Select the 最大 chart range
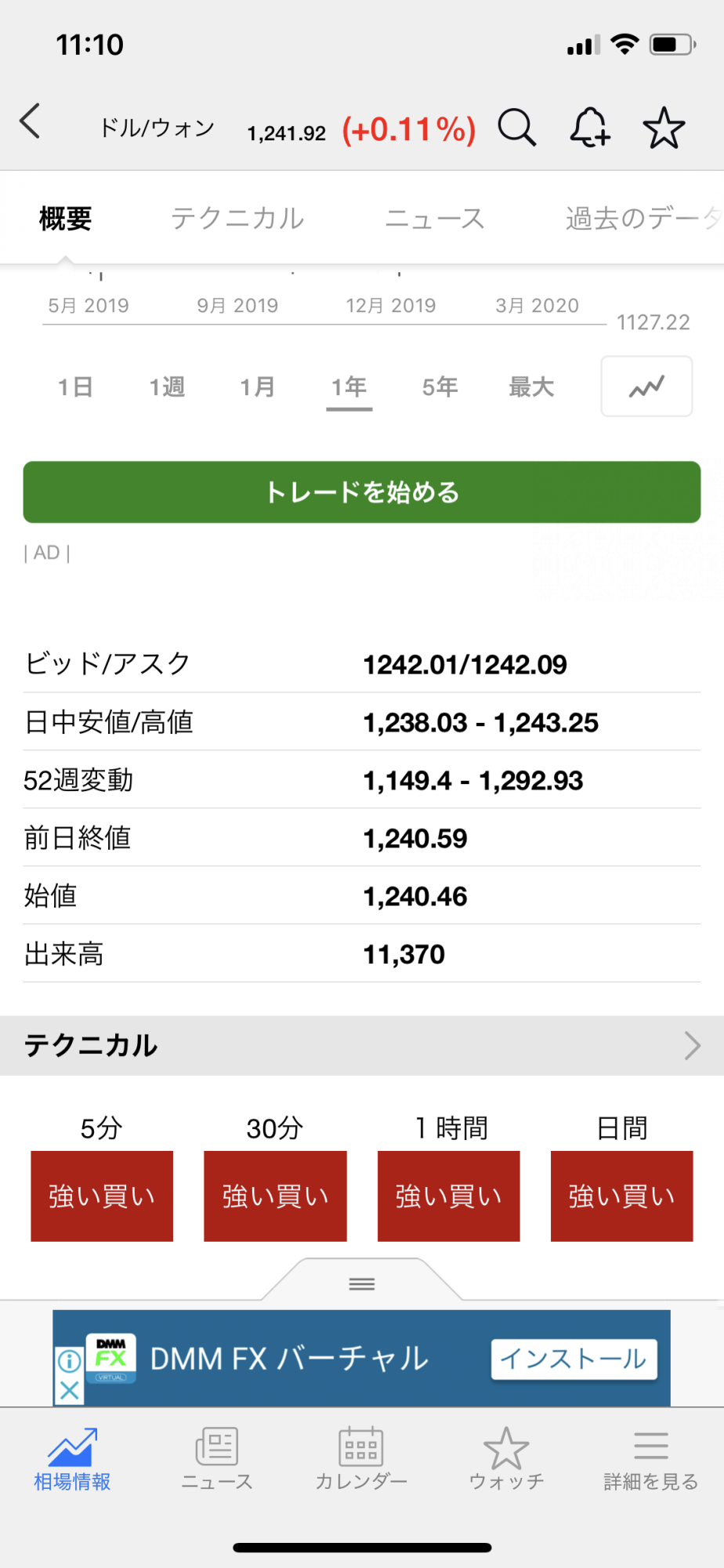 click(x=531, y=387)
